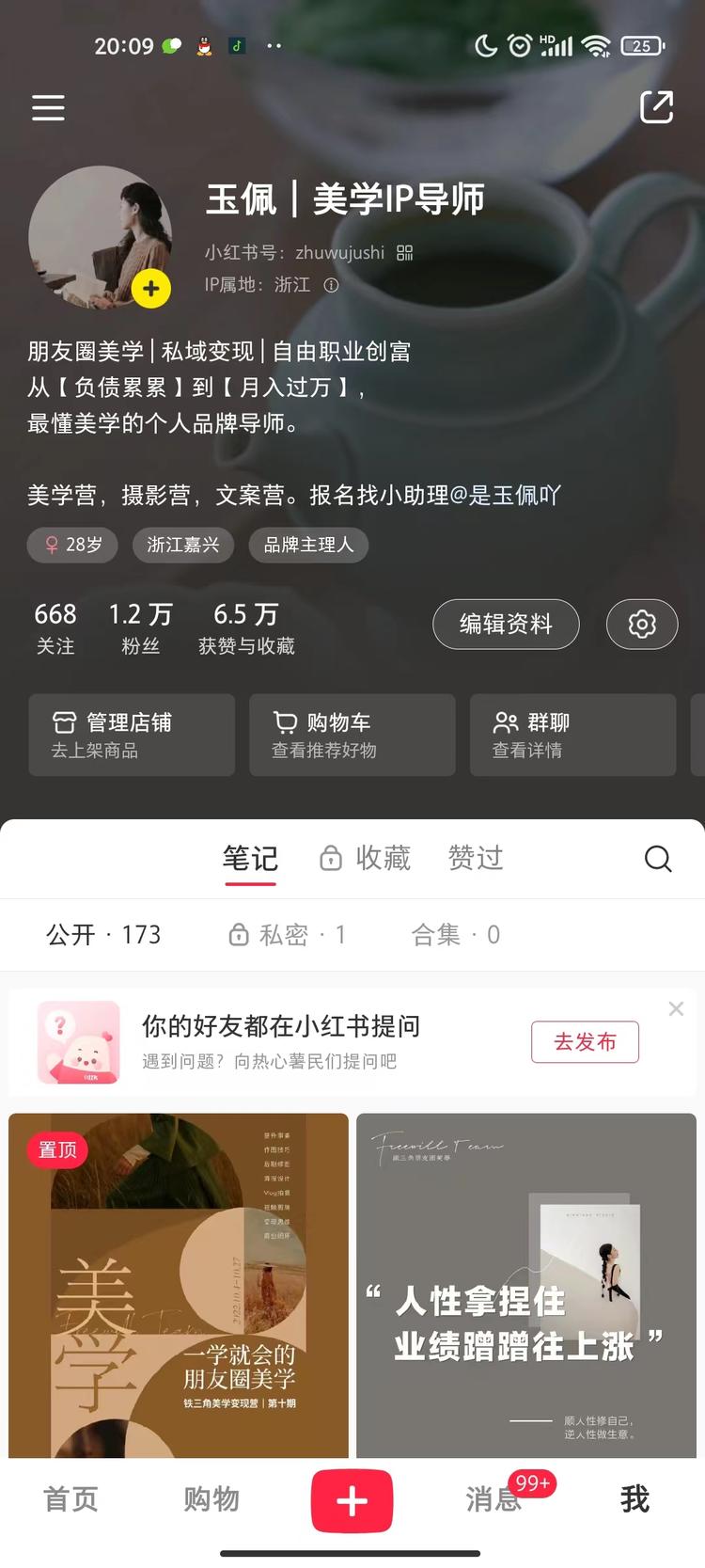Switch to the 收藏 tab
705x1568 pixels.
tap(367, 858)
